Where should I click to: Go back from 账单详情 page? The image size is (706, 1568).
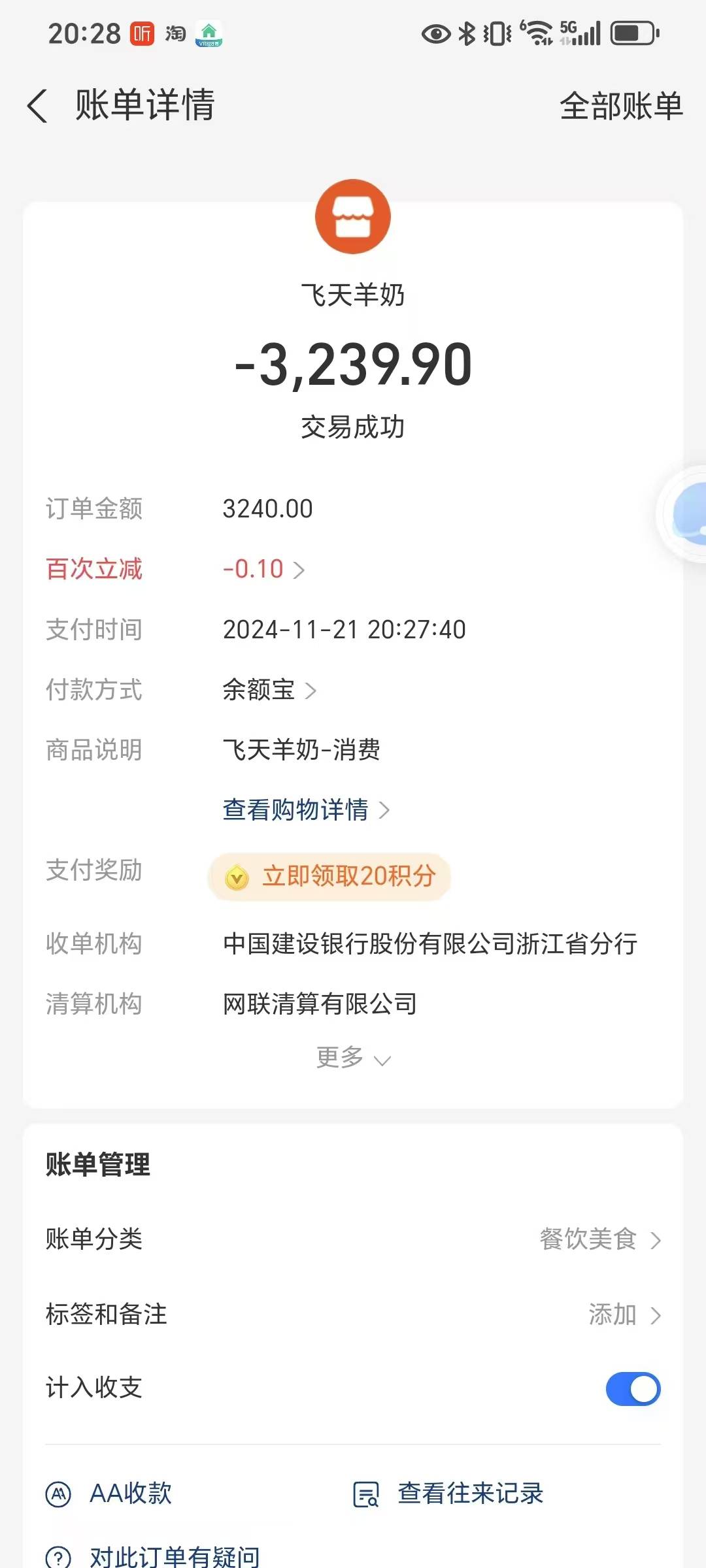[38, 106]
